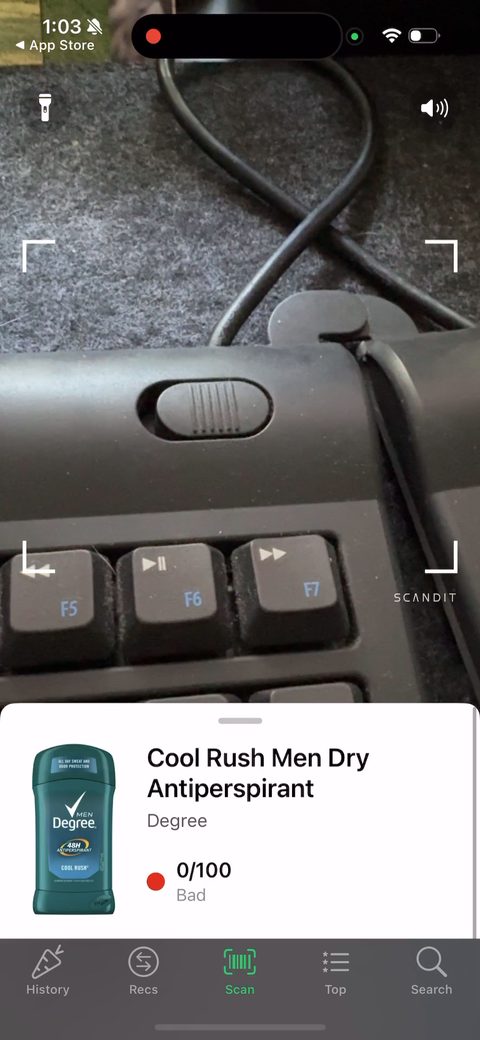The width and height of the screenshot is (480, 1040).
Task: Switch to the Recs tab
Action: pos(143,970)
